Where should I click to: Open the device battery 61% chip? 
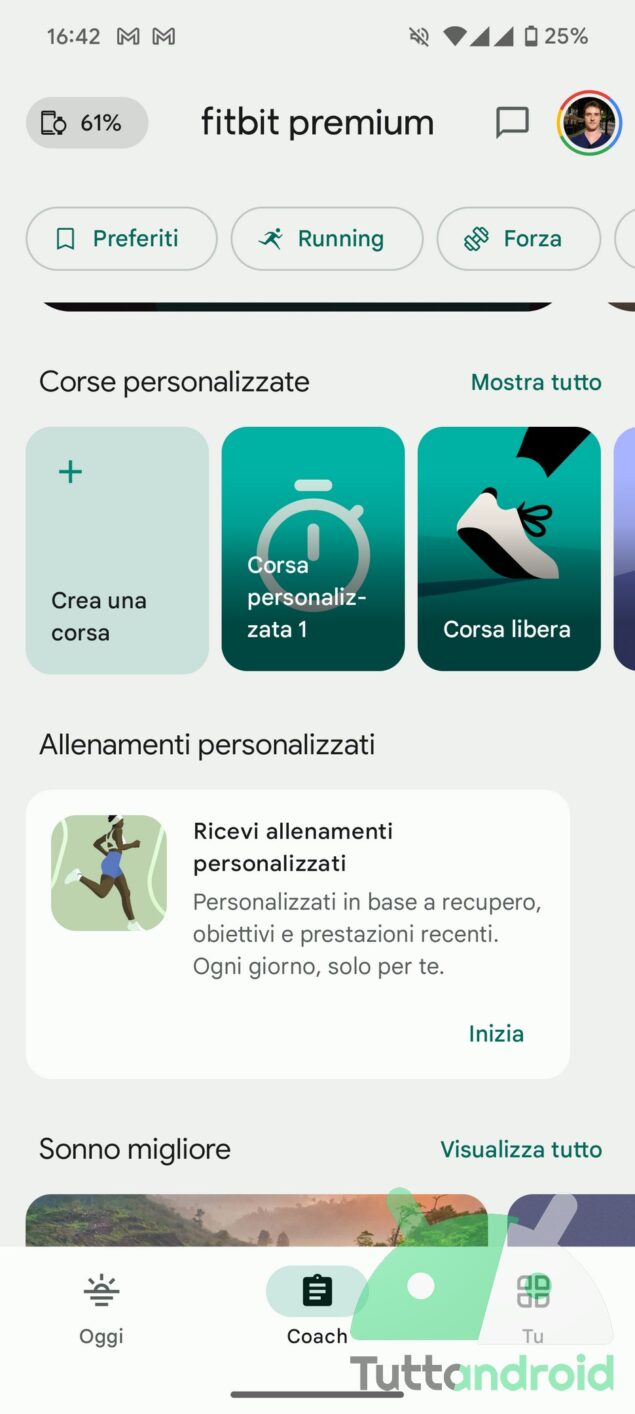pos(86,123)
